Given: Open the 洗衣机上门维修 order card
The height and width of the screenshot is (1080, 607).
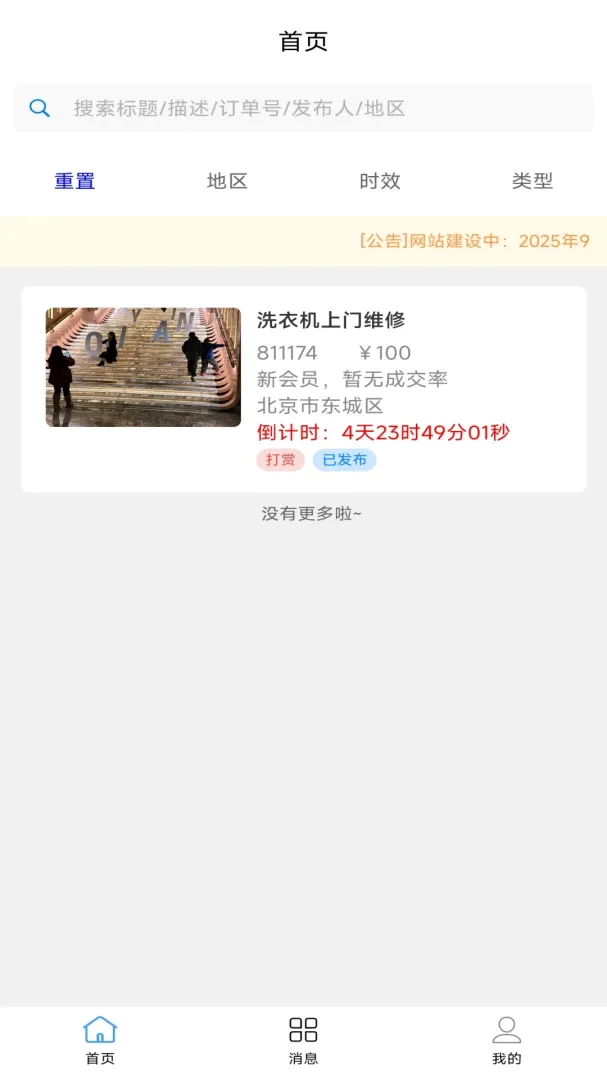Looking at the screenshot, I should pyautogui.click(x=303, y=389).
